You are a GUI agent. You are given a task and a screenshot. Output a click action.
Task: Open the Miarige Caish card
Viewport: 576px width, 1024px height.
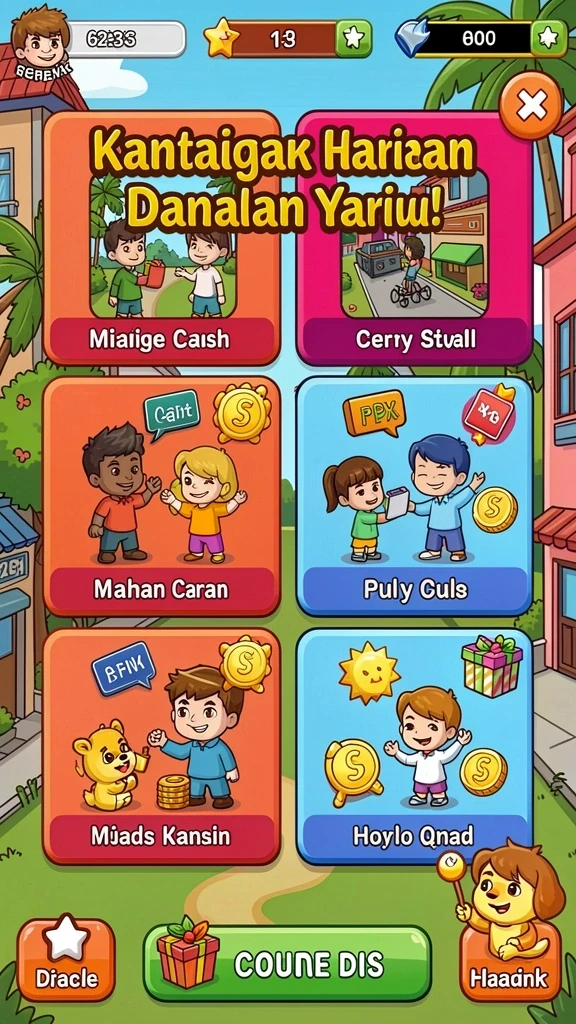162,238
